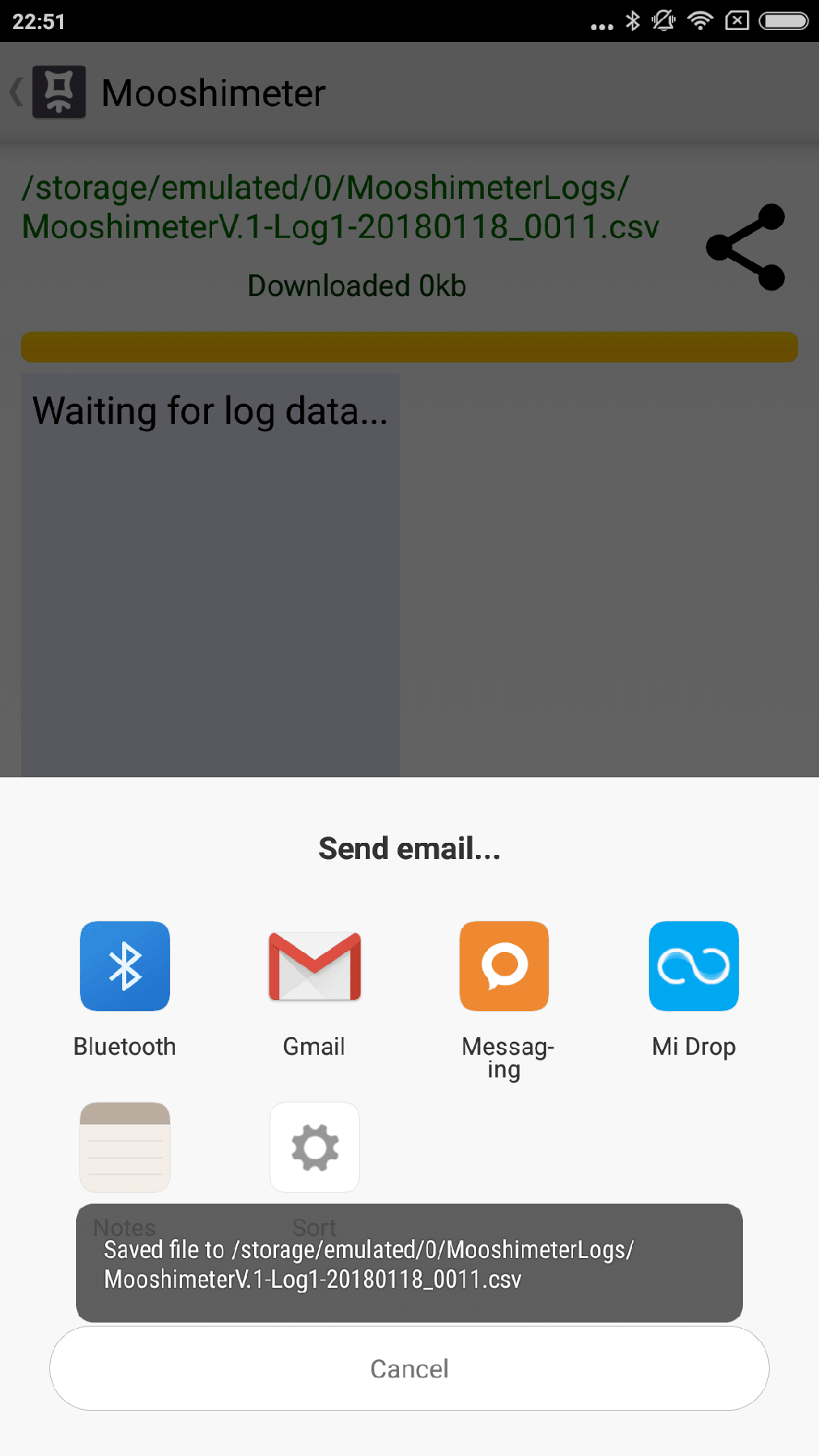Viewport: 819px width, 1456px height.
Task: Open the Sort settings gear
Action: (314, 1147)
